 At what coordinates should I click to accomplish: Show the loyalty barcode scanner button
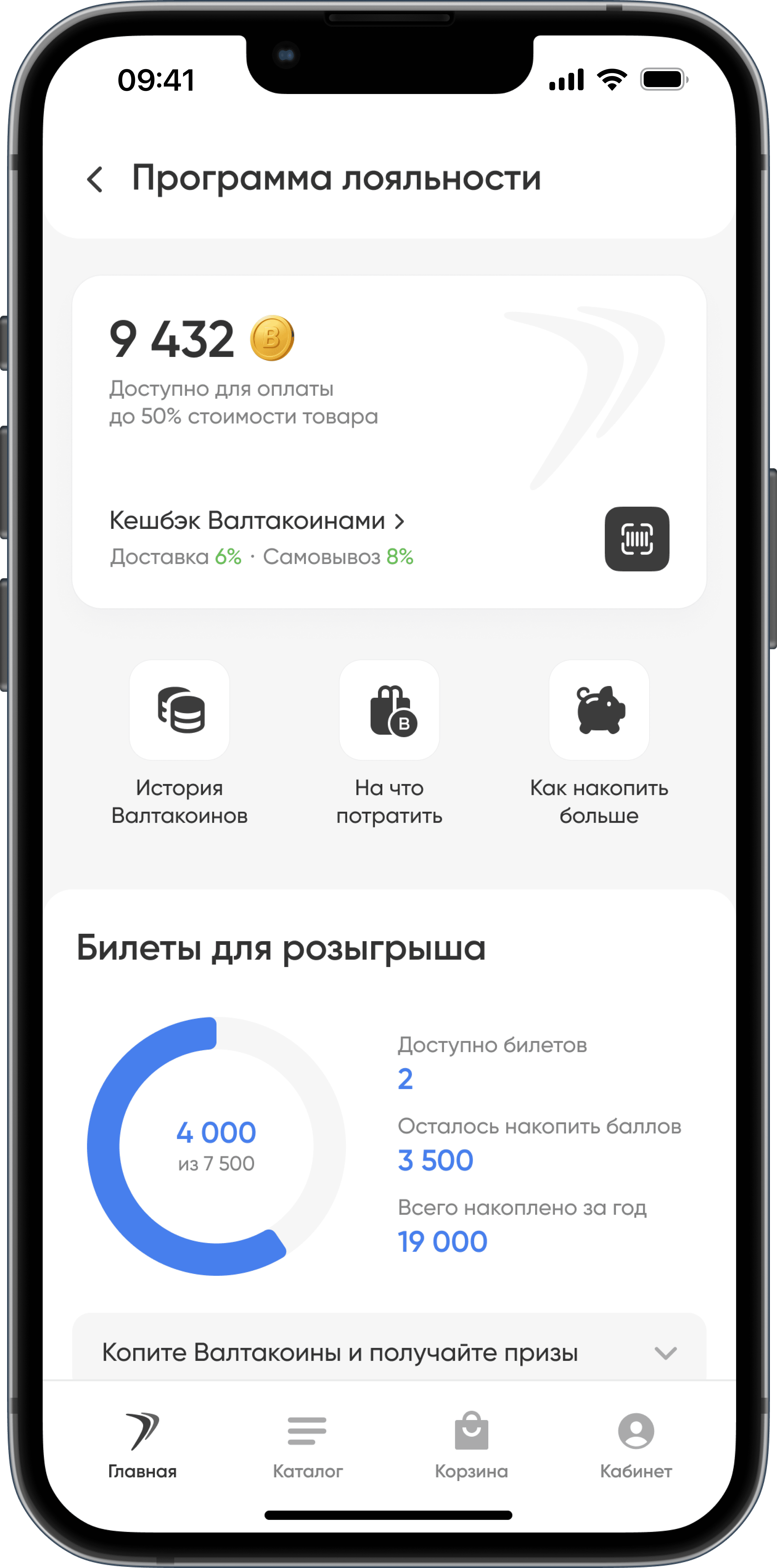pos(636,539)
